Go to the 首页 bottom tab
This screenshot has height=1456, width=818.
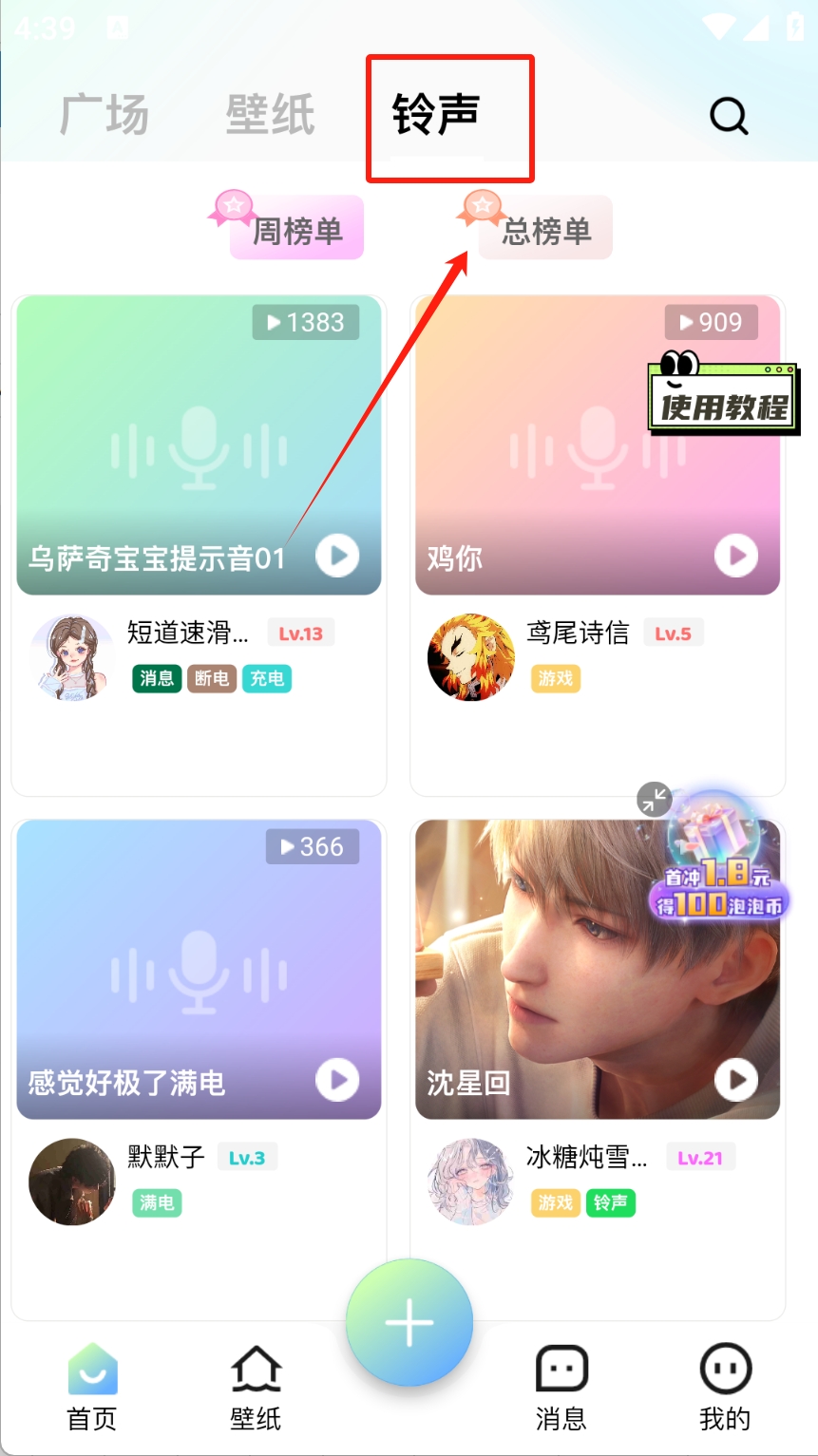coord(92,1387)
